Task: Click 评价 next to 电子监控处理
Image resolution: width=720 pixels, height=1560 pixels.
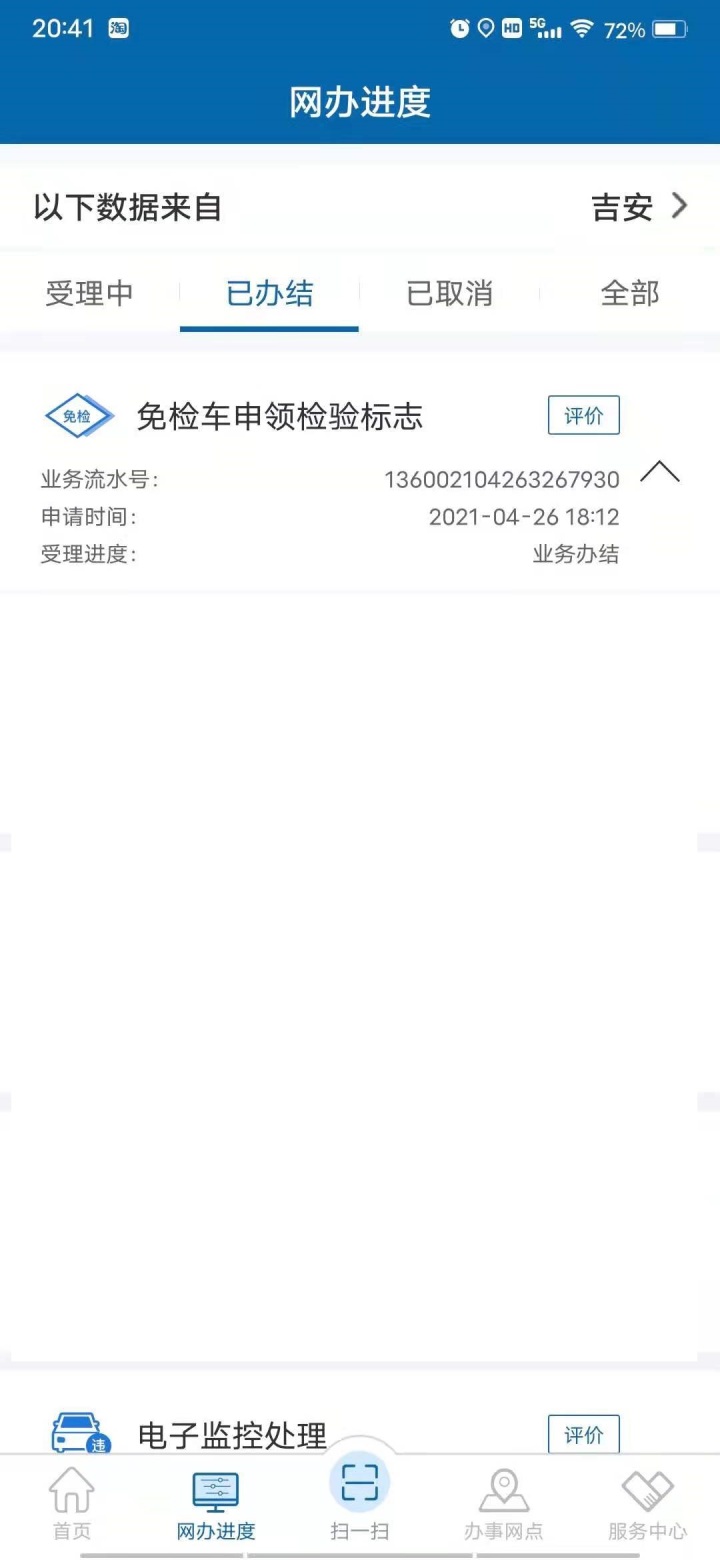Action: pos(583,1433)
